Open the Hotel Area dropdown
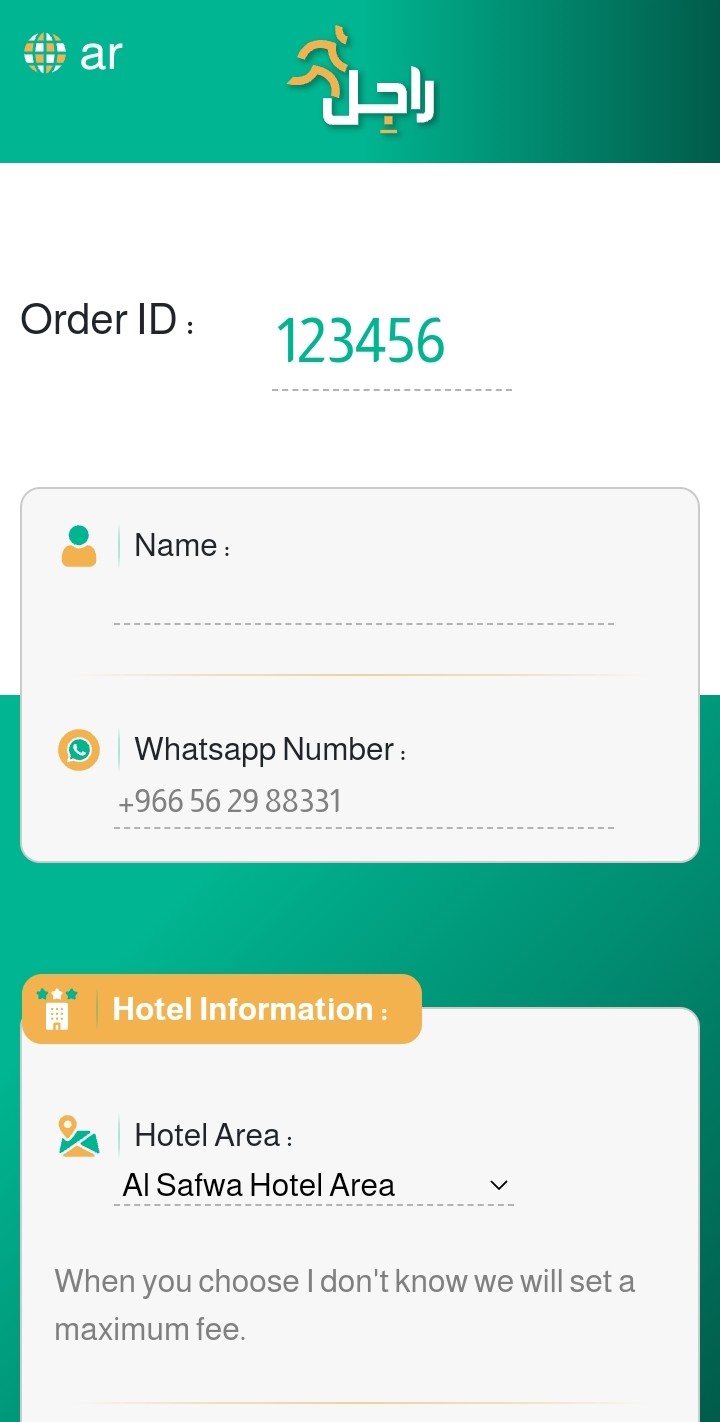Screen dimensions: 720x1422 pyautogui.click(x=314, y=1185)
